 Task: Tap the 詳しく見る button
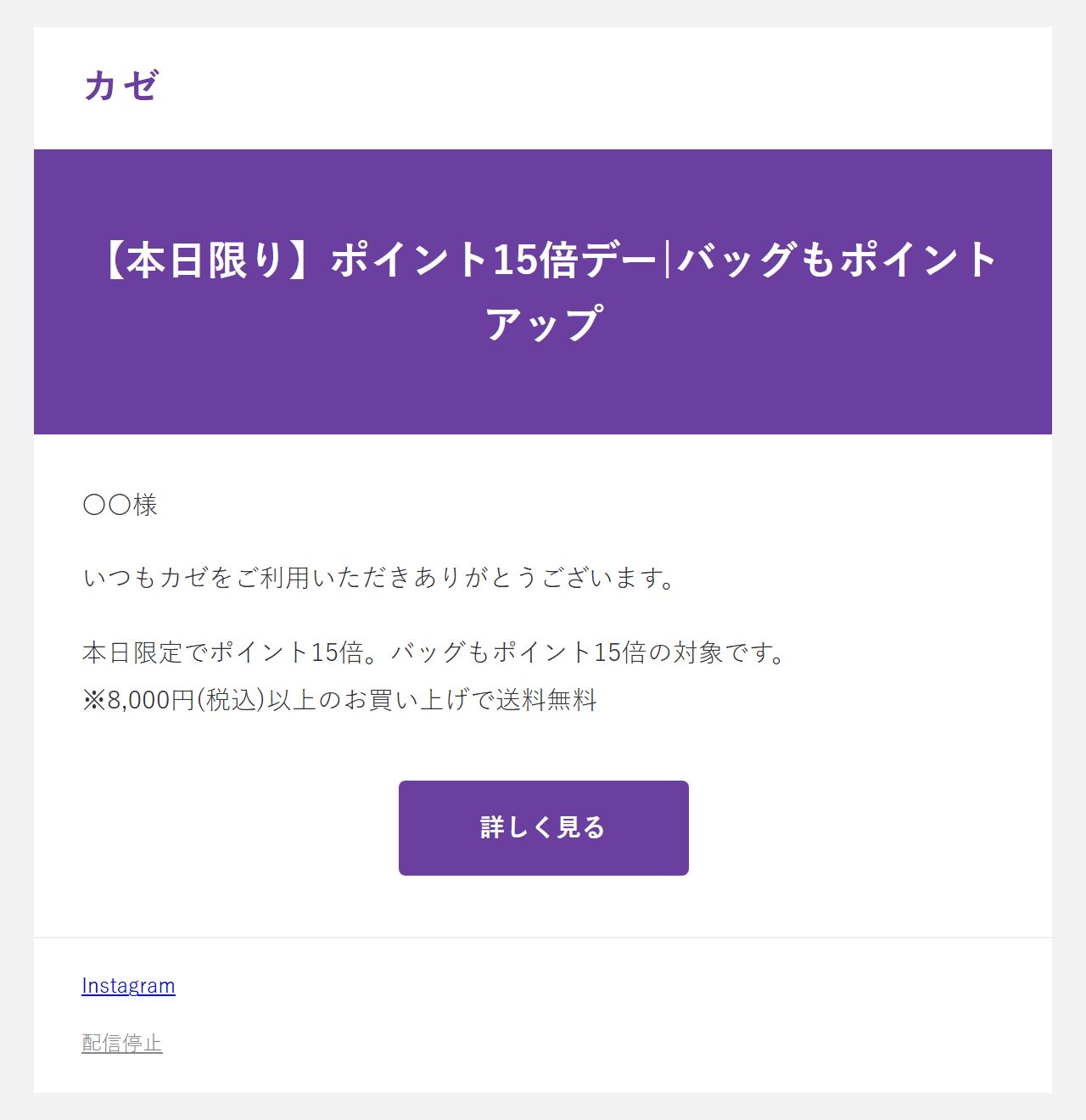pos(544,828)
